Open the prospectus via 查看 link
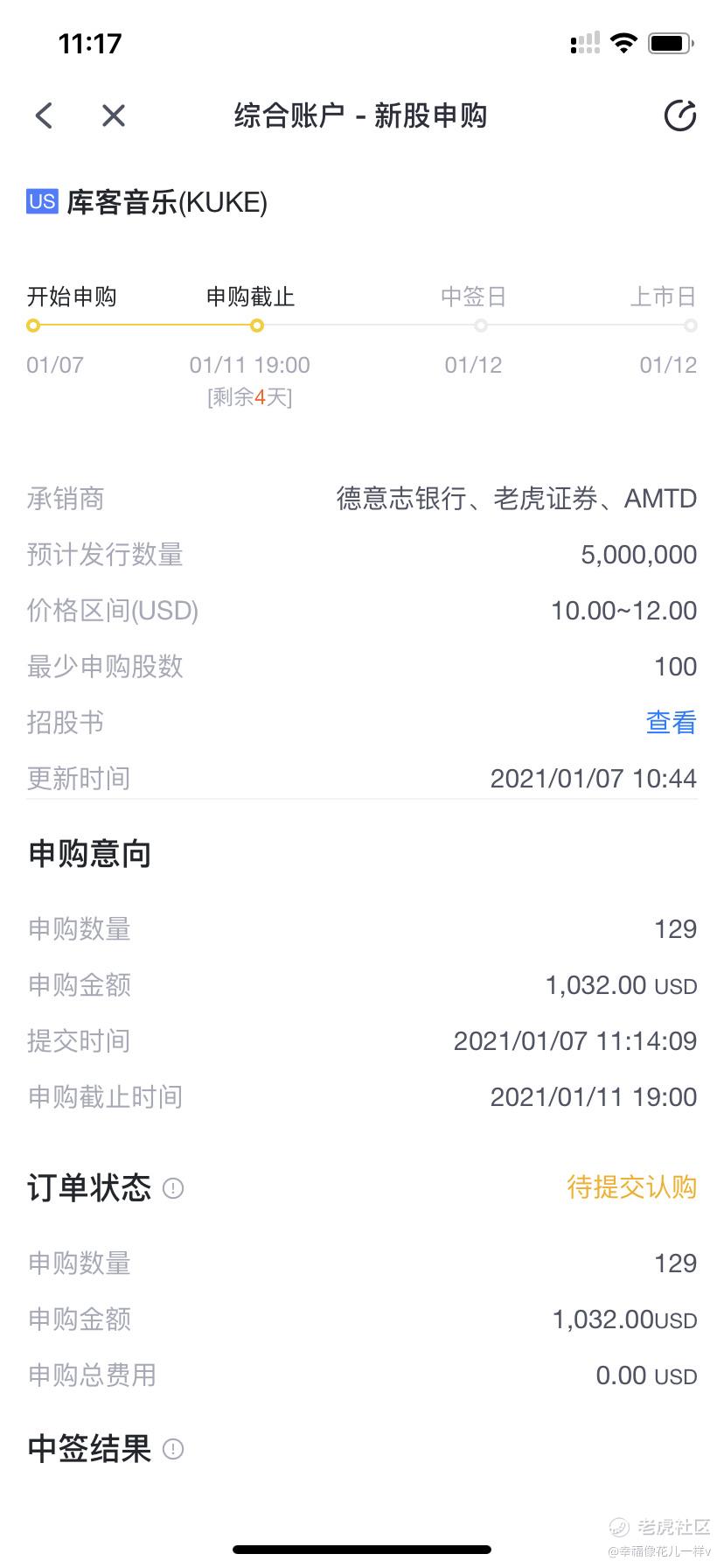 point(671,722)
